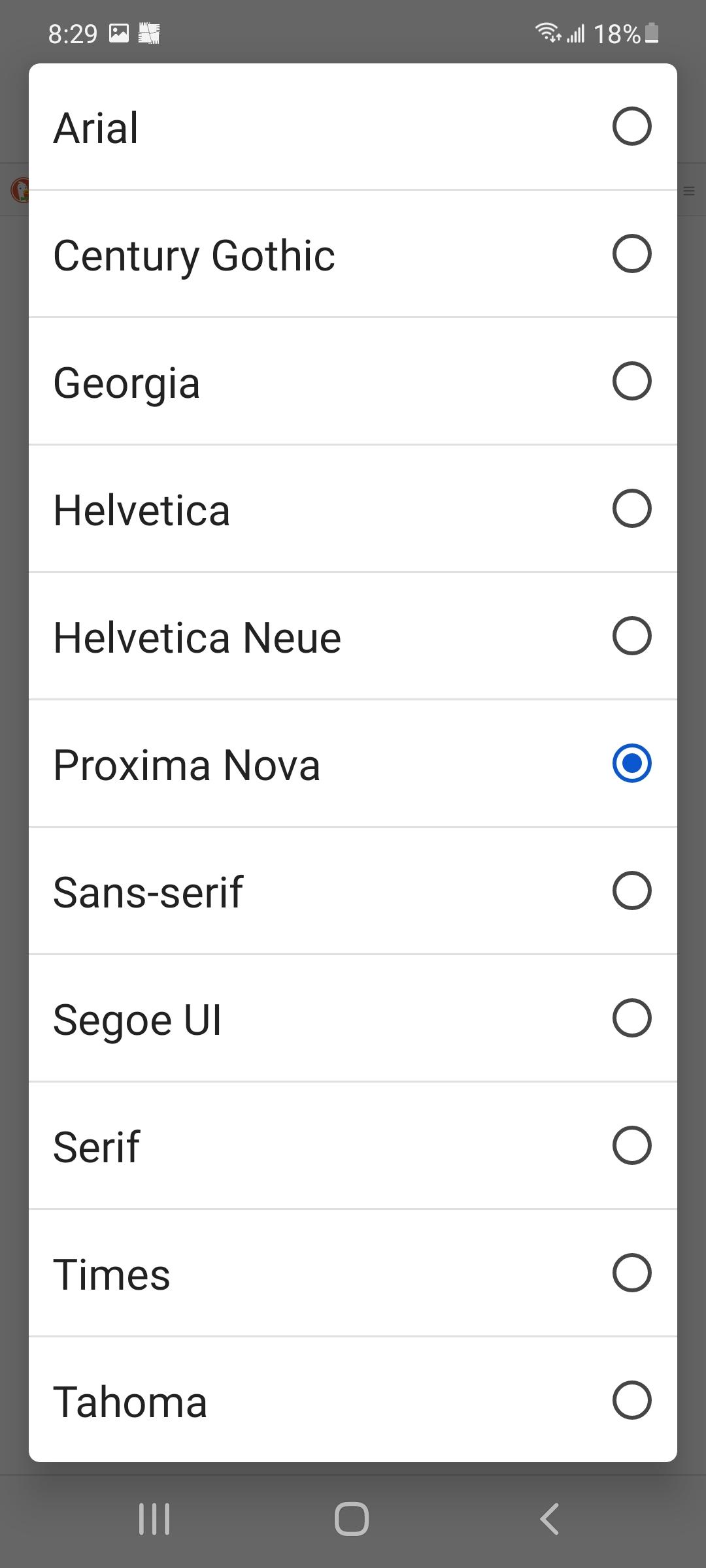Tap the DuckDuckGo logo behind the dialog
This screenshot has height=1568, width=706.
coord(20,190)
